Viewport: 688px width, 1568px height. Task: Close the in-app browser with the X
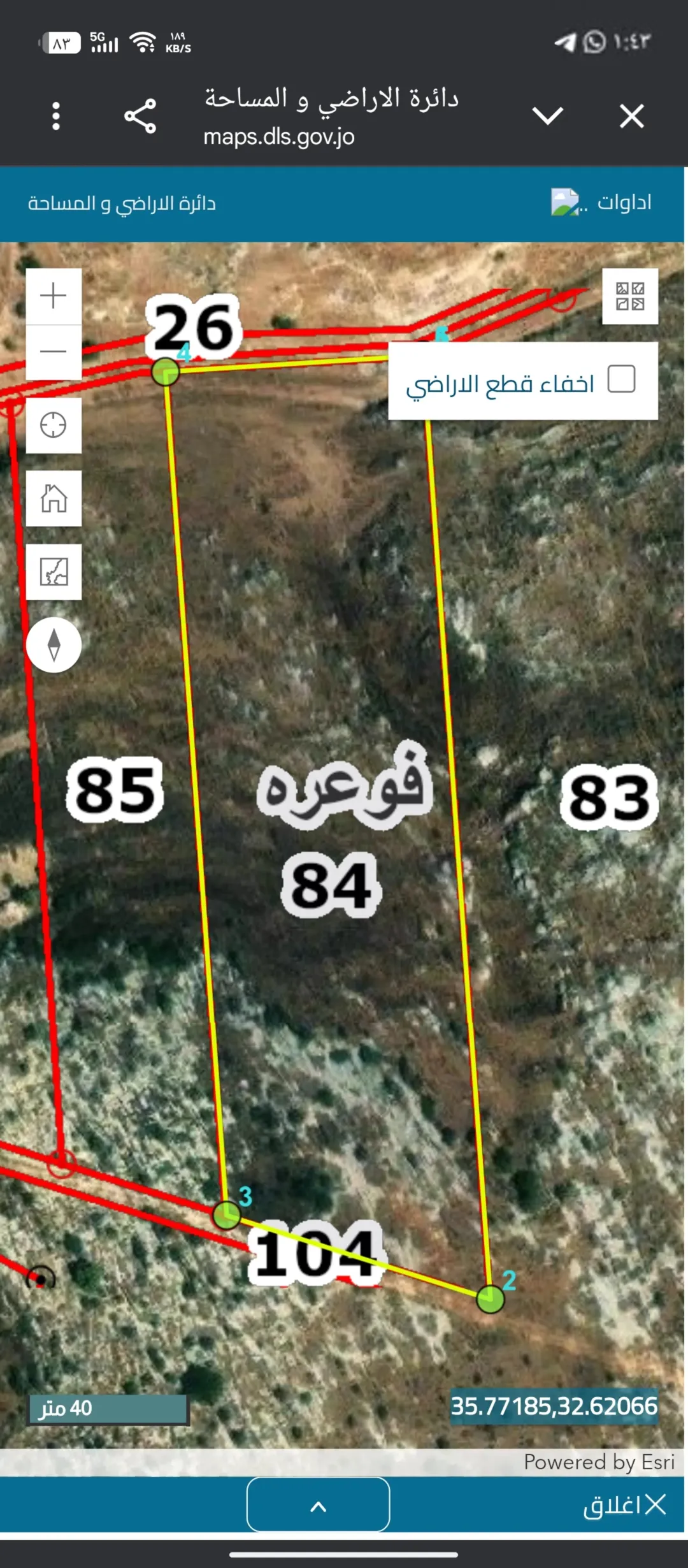632,116
